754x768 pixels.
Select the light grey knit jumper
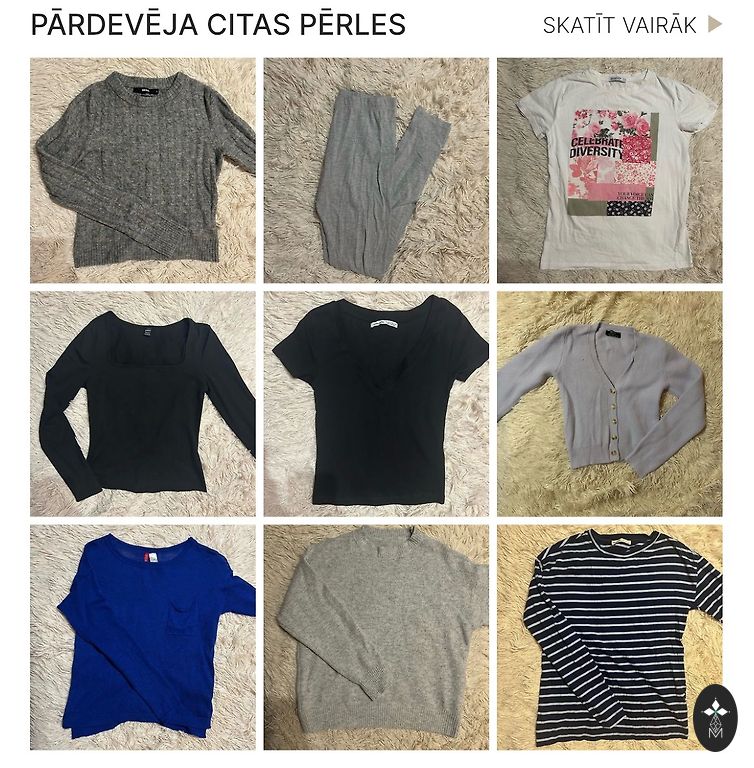coord(376,637)
